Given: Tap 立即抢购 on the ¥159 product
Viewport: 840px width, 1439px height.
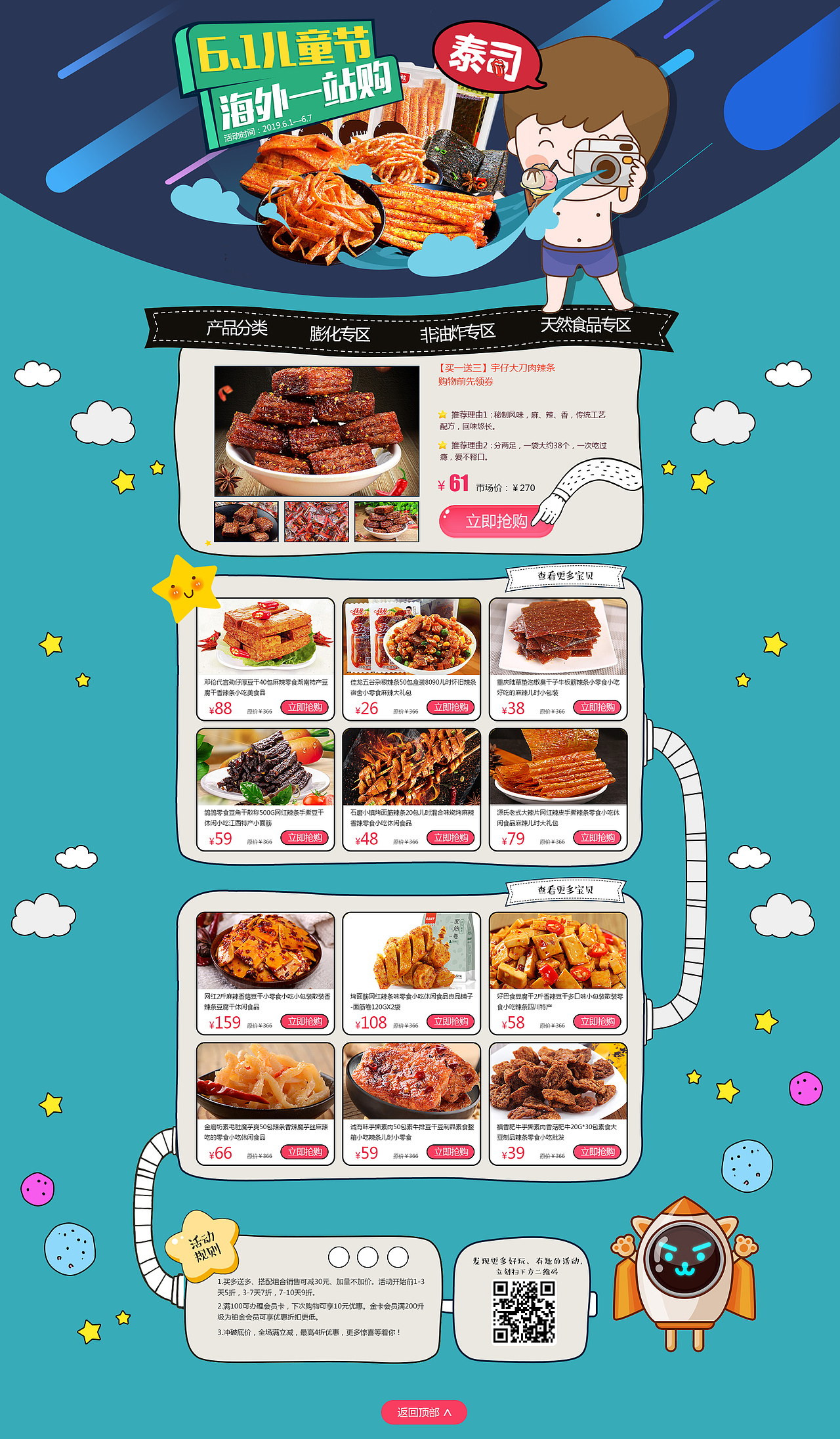Looking at the screenshot, I should [305, 1021].
